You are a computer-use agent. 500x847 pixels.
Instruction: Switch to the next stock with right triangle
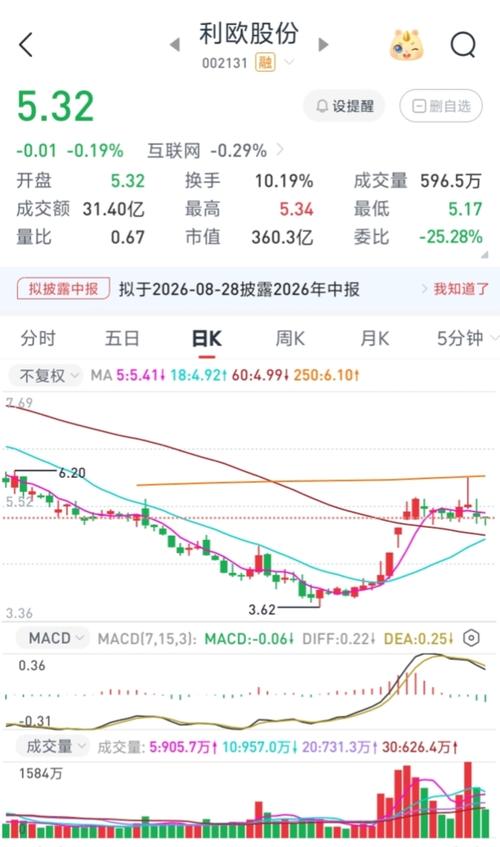coord(323,44)
